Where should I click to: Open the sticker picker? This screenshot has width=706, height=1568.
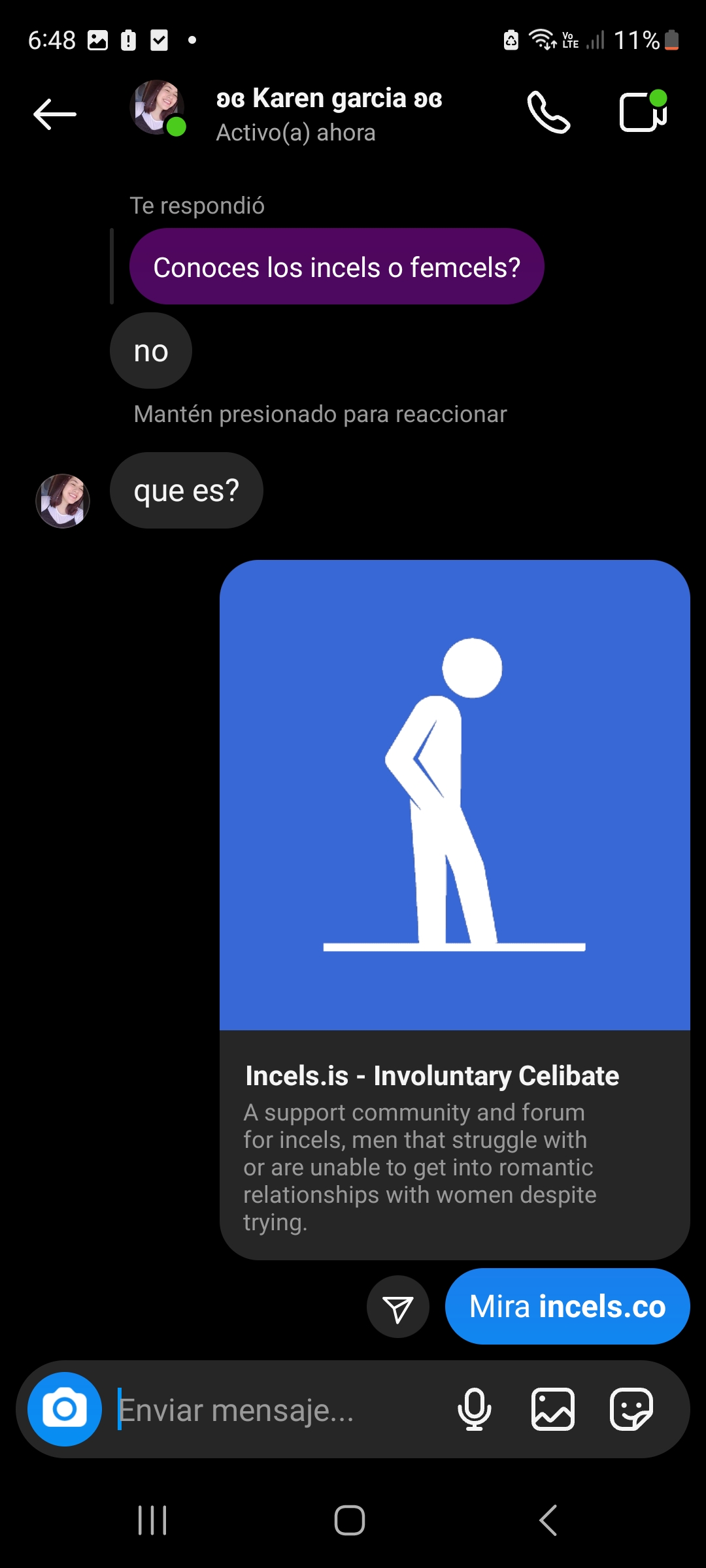(x=631, y=1409)
